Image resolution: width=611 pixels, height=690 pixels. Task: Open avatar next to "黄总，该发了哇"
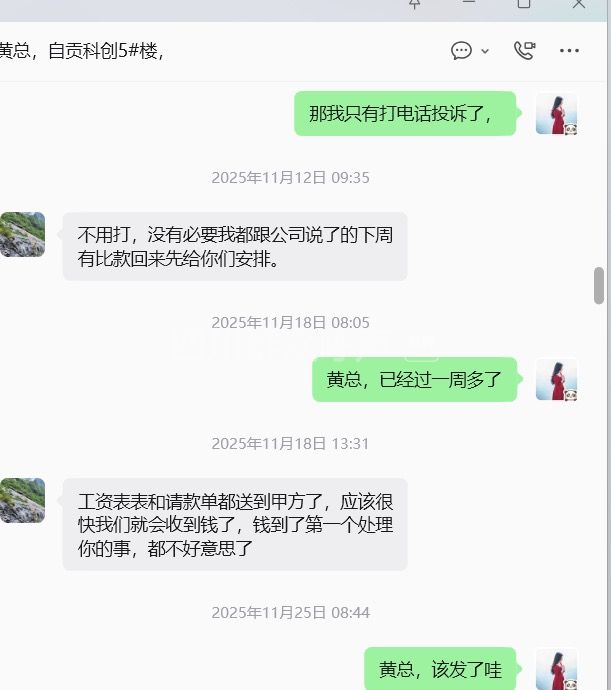[556, 669]
